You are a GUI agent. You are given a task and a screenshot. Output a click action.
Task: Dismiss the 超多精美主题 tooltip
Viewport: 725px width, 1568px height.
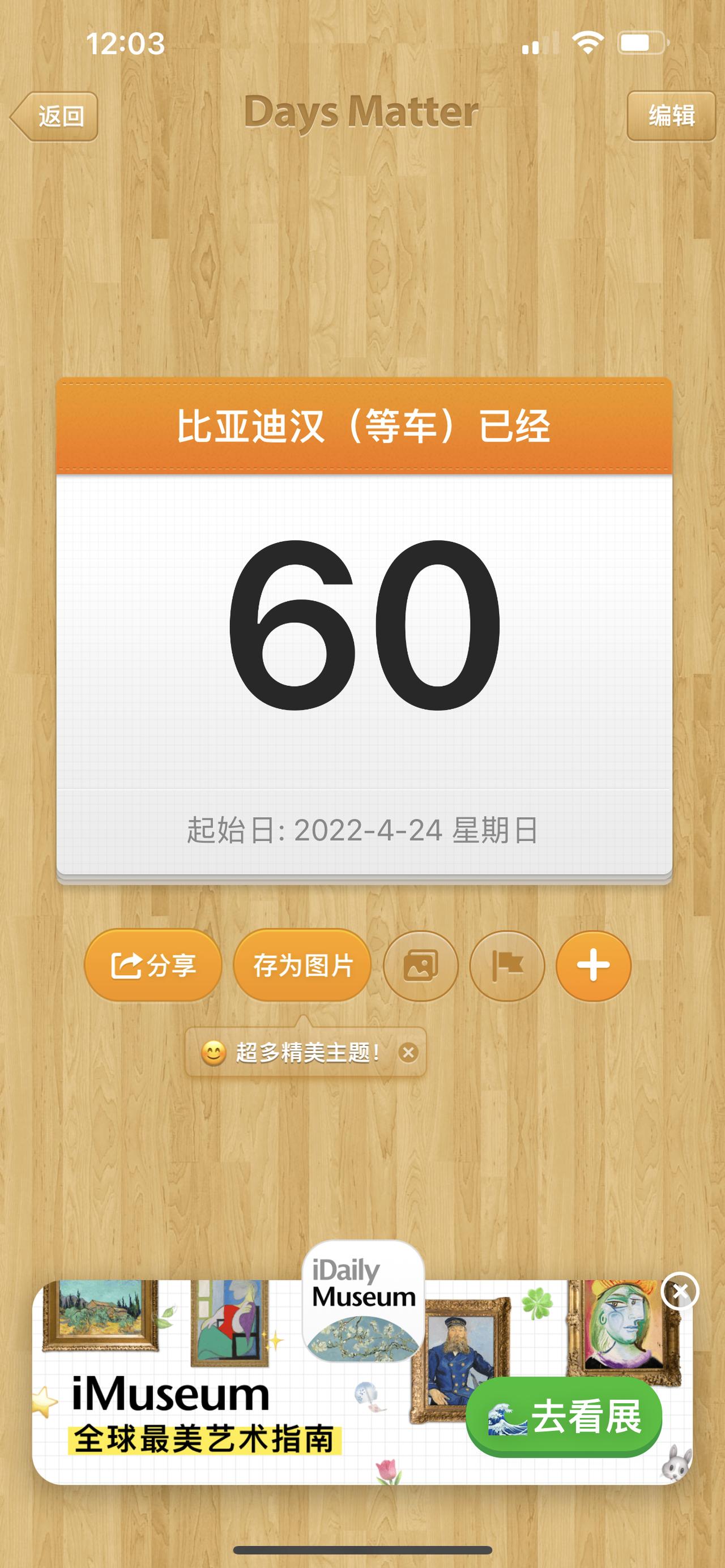point(408,1053)
